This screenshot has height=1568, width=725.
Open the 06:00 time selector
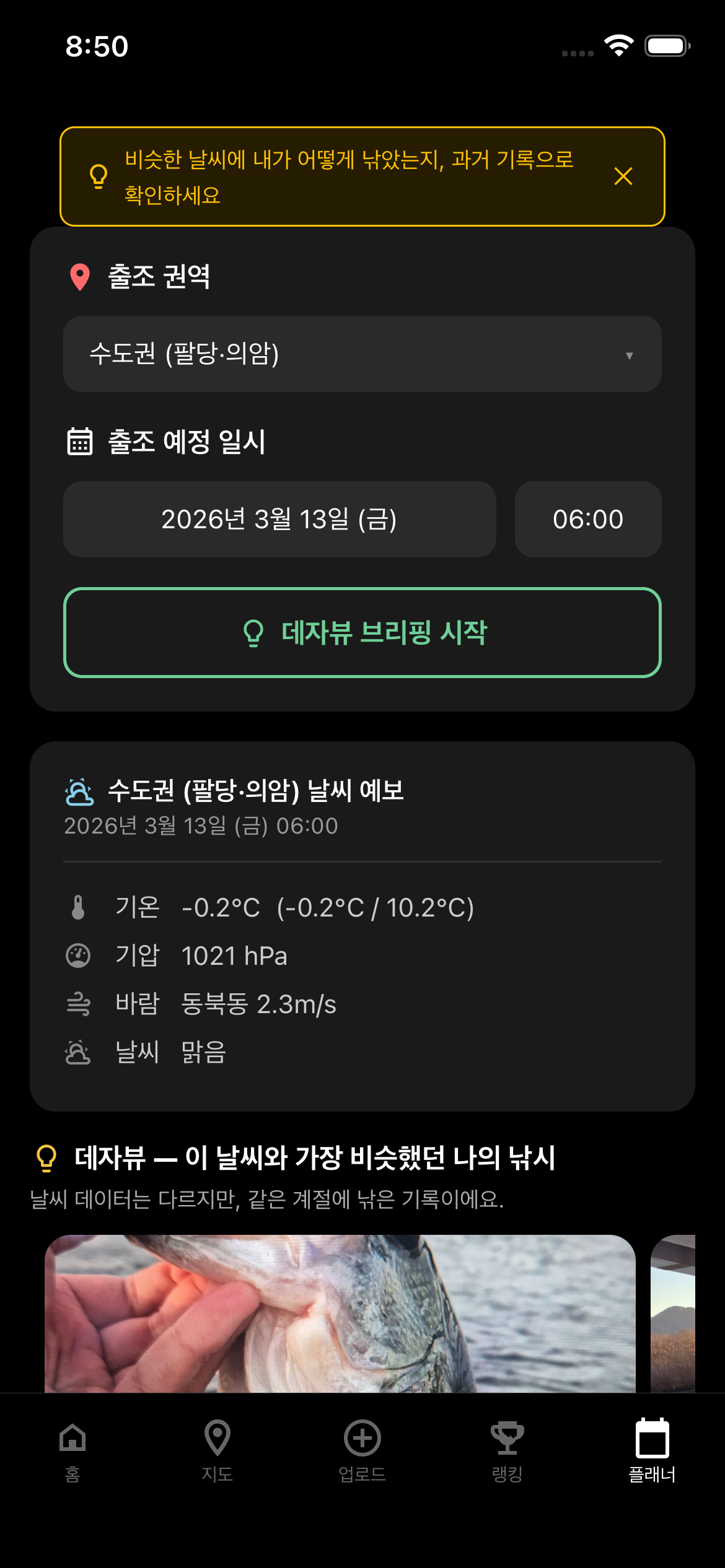(x=587, y=520)
